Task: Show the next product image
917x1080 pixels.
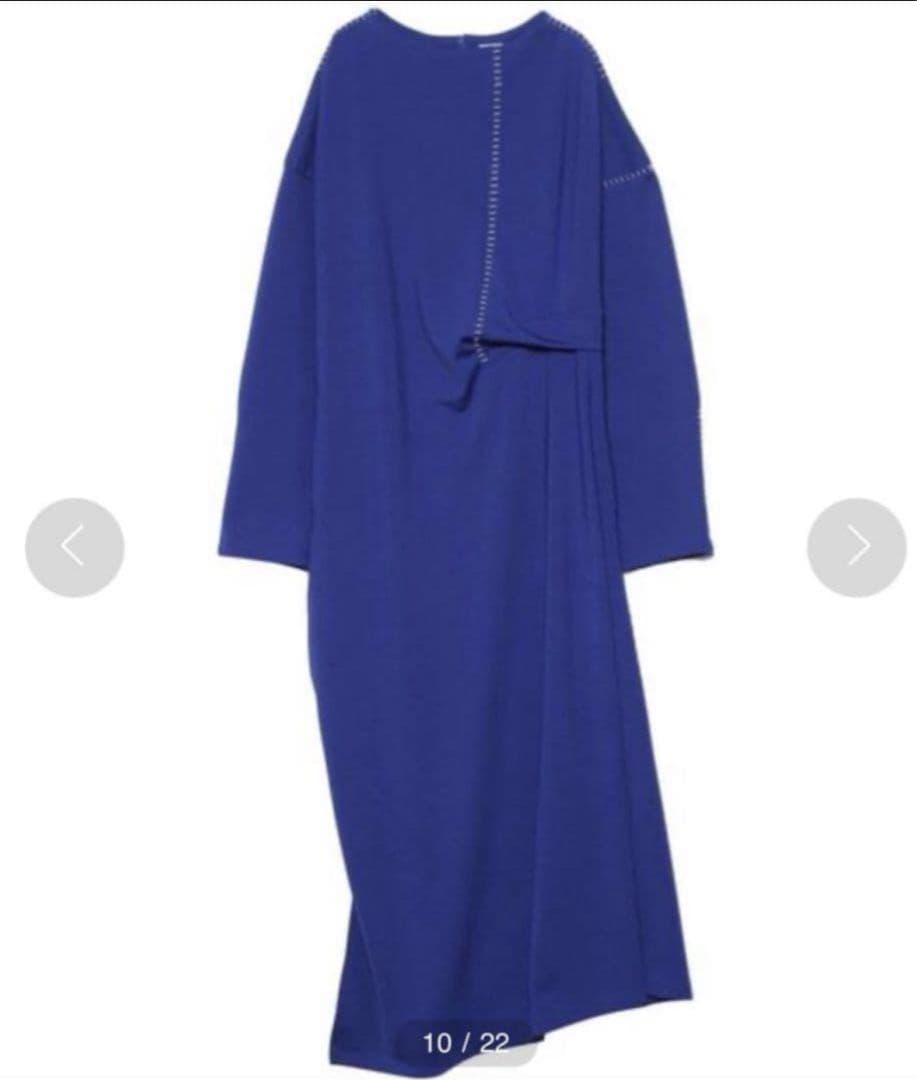Action: pyautogui.click(x=857, y=546)
